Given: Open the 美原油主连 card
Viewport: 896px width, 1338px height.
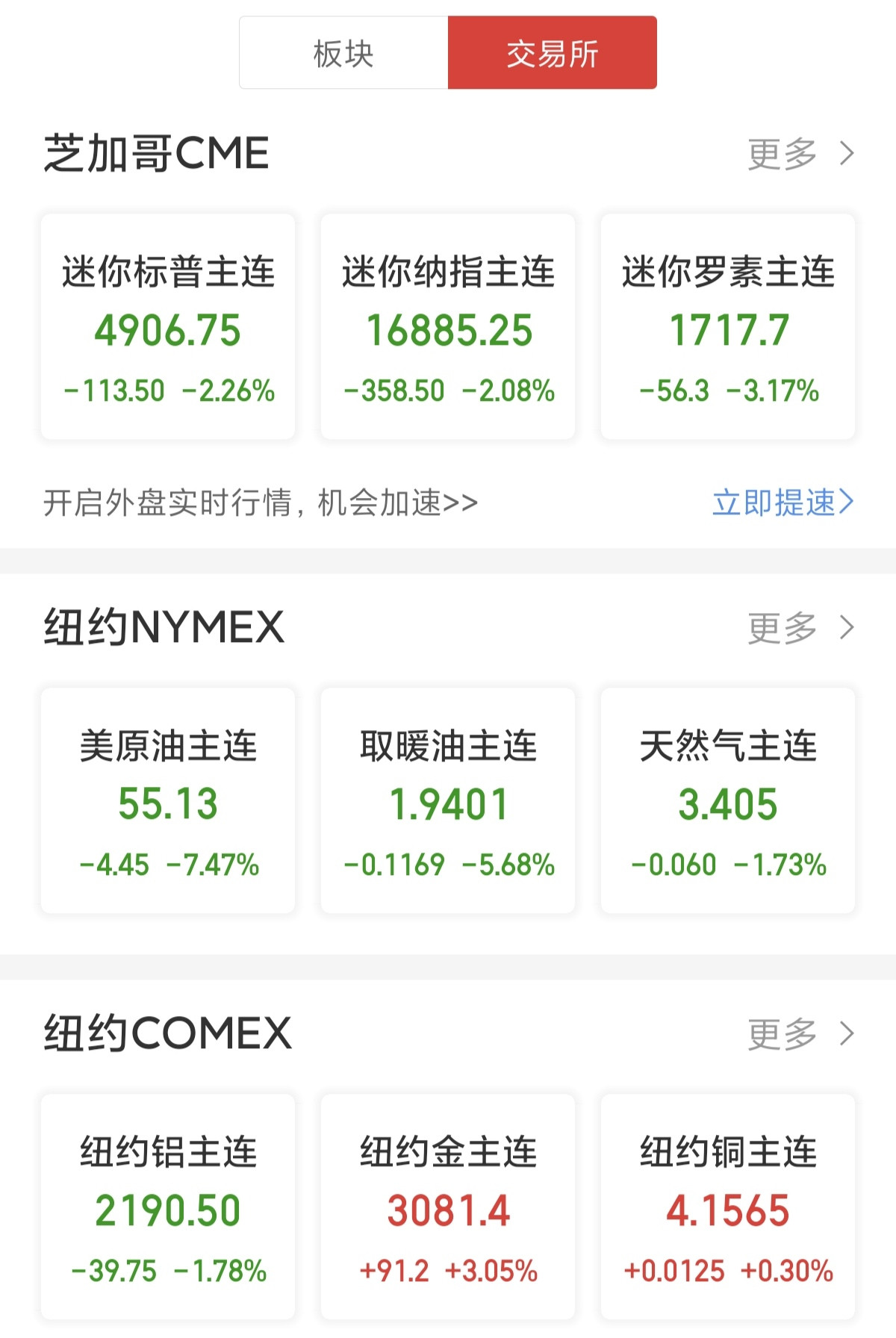Looking at the screenshot, I should point(168,801).
